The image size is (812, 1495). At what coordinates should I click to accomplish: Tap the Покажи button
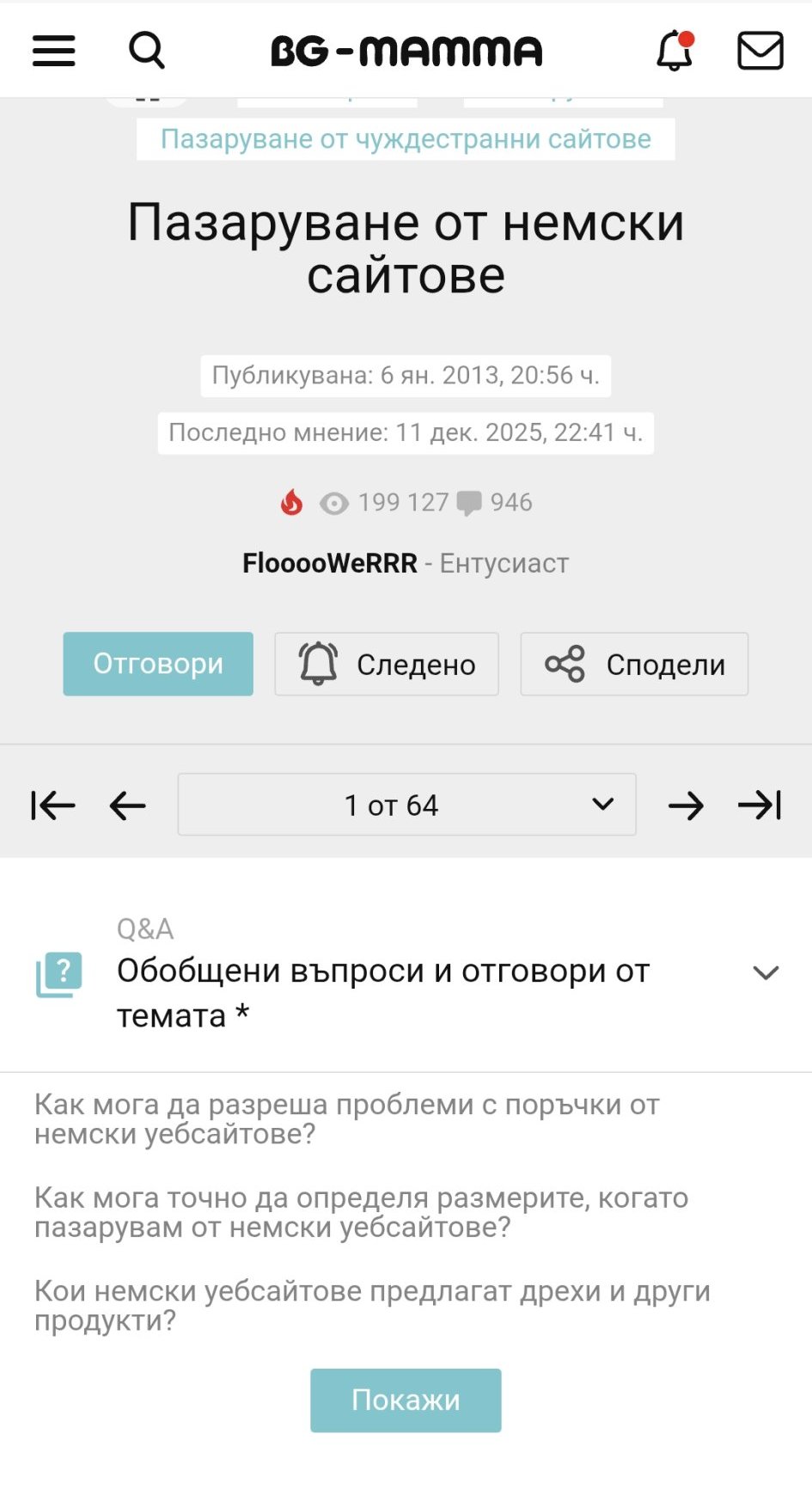pos(406,1400)
